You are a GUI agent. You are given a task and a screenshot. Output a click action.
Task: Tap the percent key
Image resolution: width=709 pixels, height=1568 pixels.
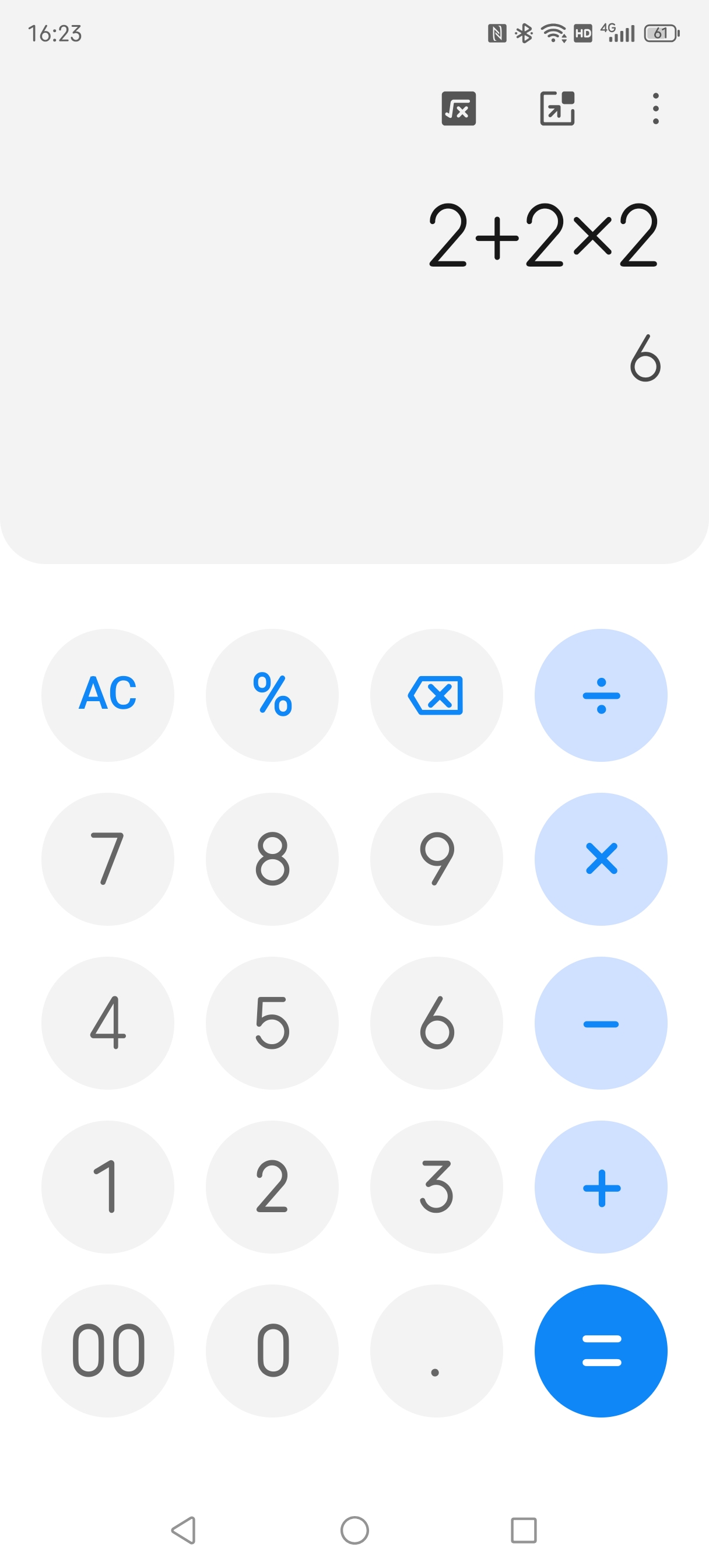(272, 695)
